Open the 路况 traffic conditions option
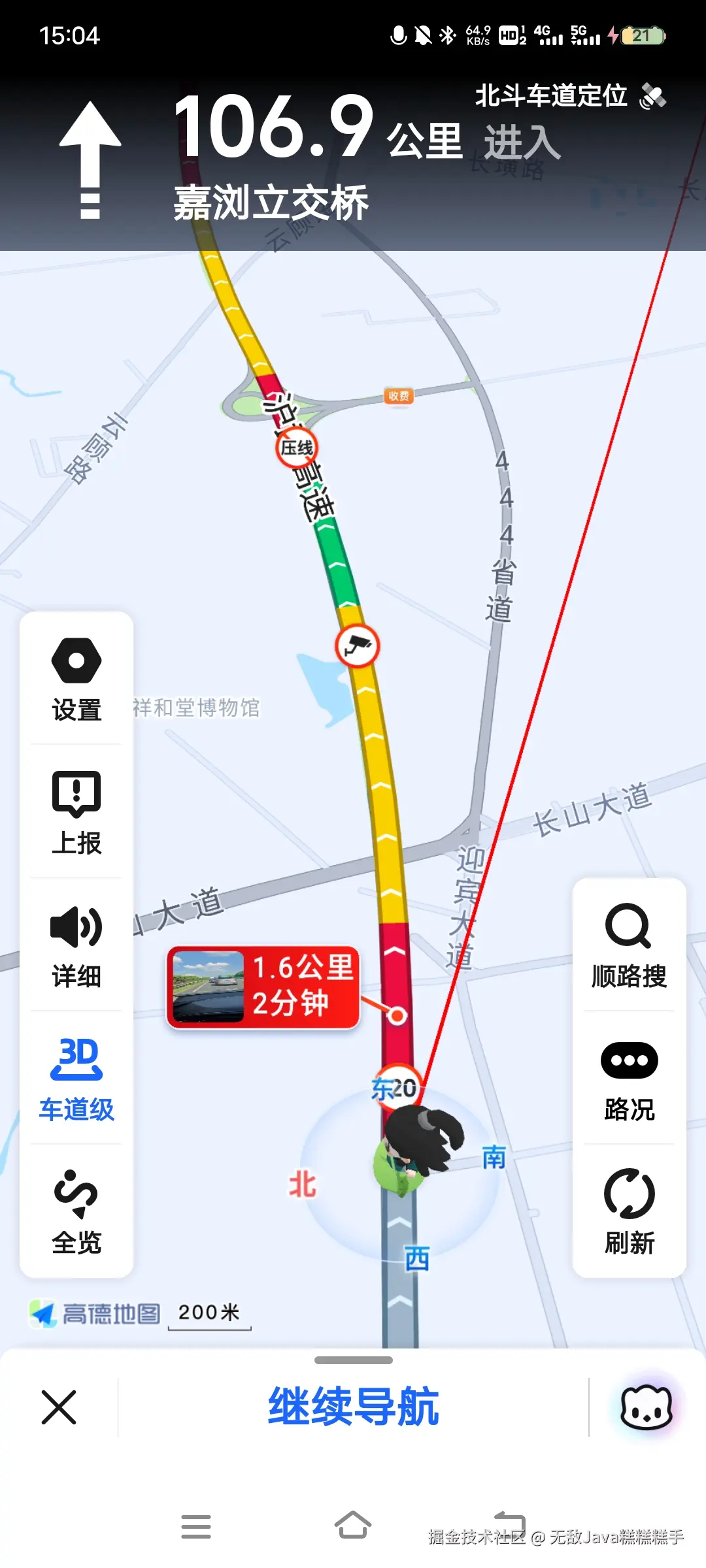The width and height of the screenshot is (706, 1568). (629, 1079)
